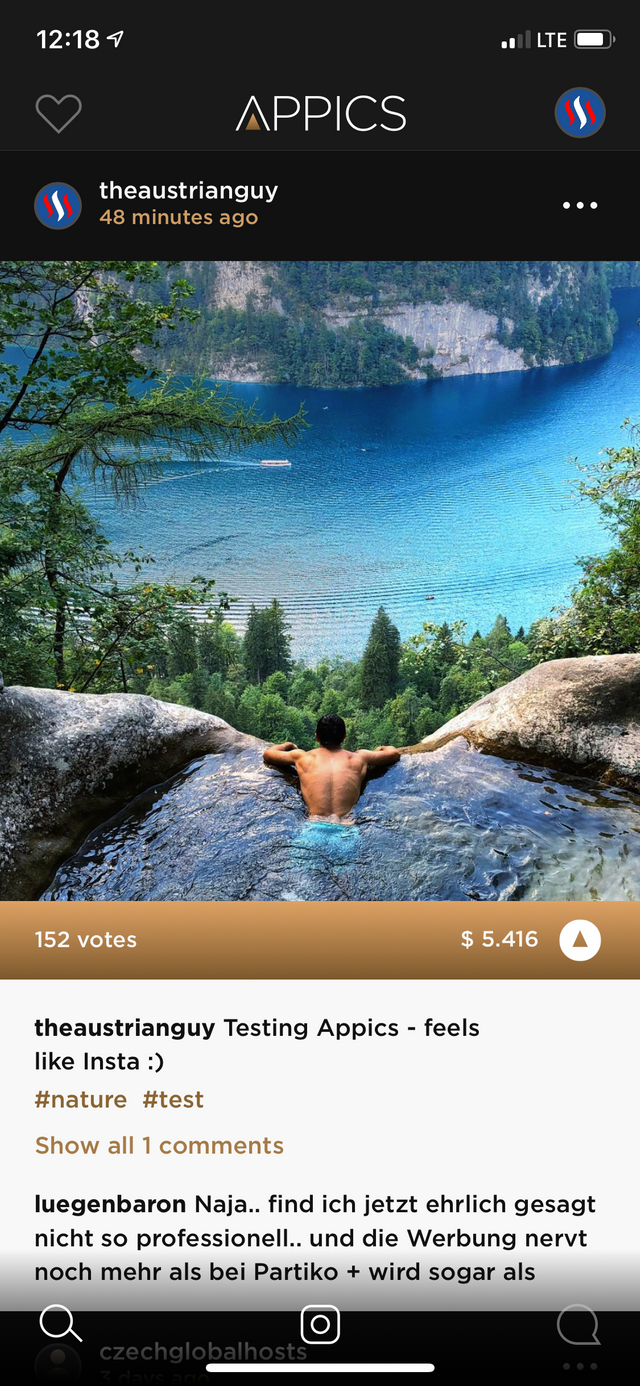
Task: Open theaustrianguy's profile from post header
Action: click(x=188, y=190)
